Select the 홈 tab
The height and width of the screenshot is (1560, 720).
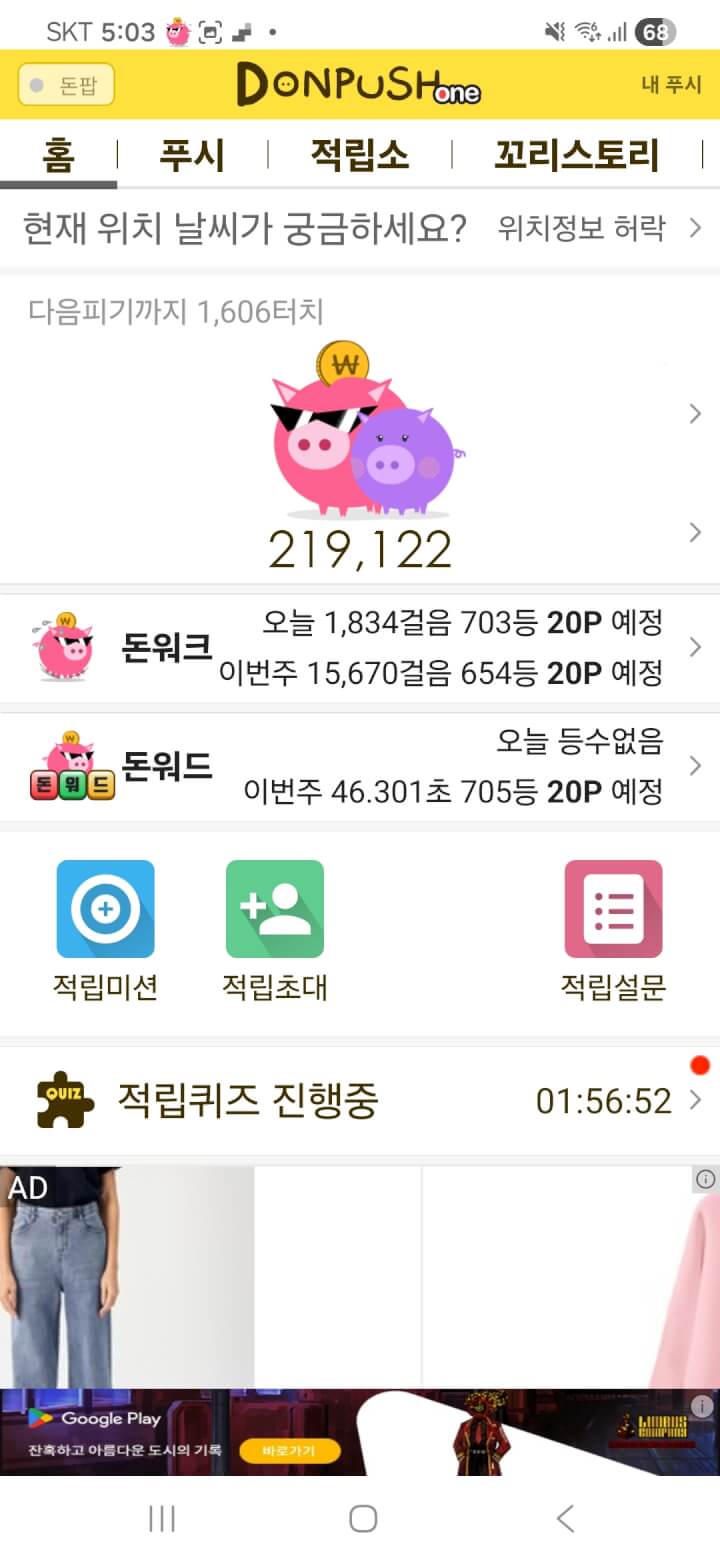coord(58,156)
